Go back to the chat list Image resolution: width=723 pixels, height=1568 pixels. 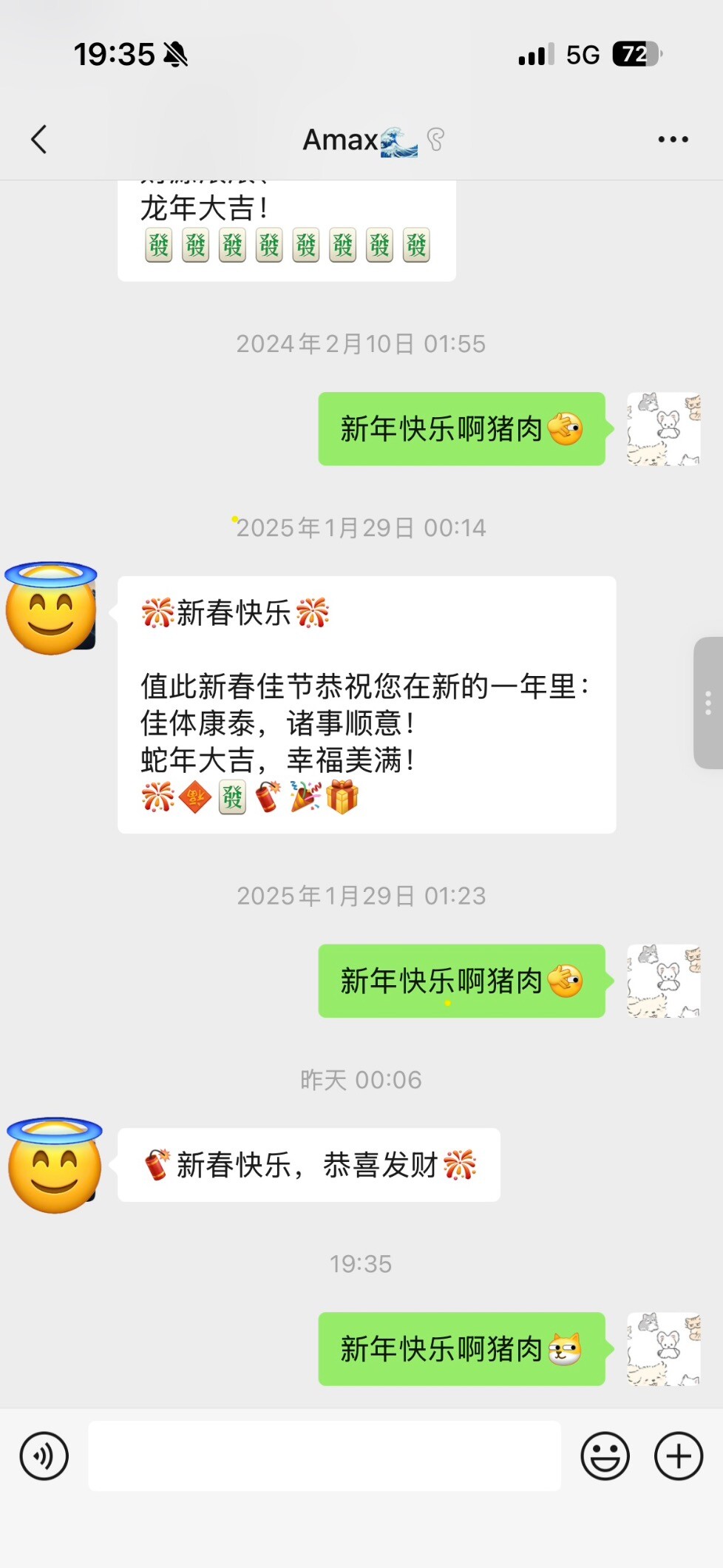coord(40,139)
